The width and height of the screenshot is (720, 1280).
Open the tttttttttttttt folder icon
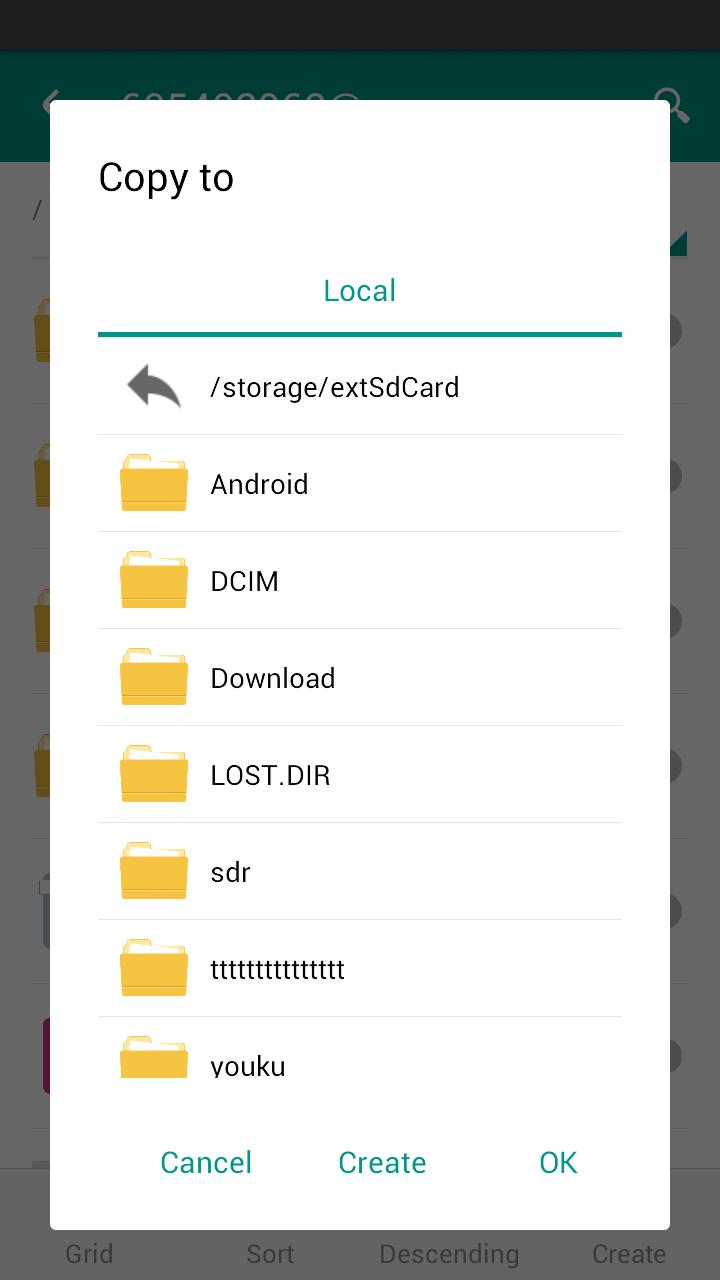tap(153, 967)
